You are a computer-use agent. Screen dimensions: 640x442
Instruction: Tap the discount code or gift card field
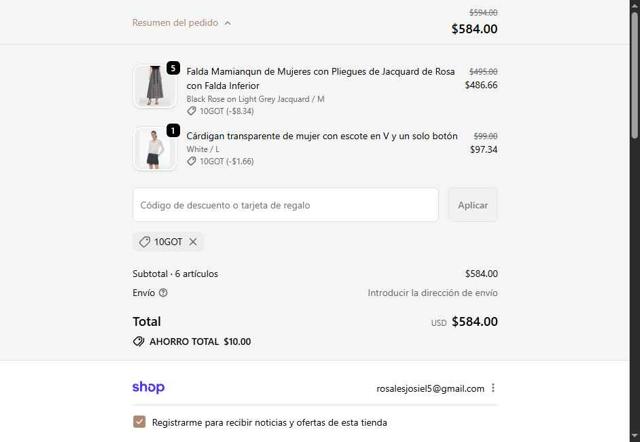pyautogui.click(x=285, y=205)
